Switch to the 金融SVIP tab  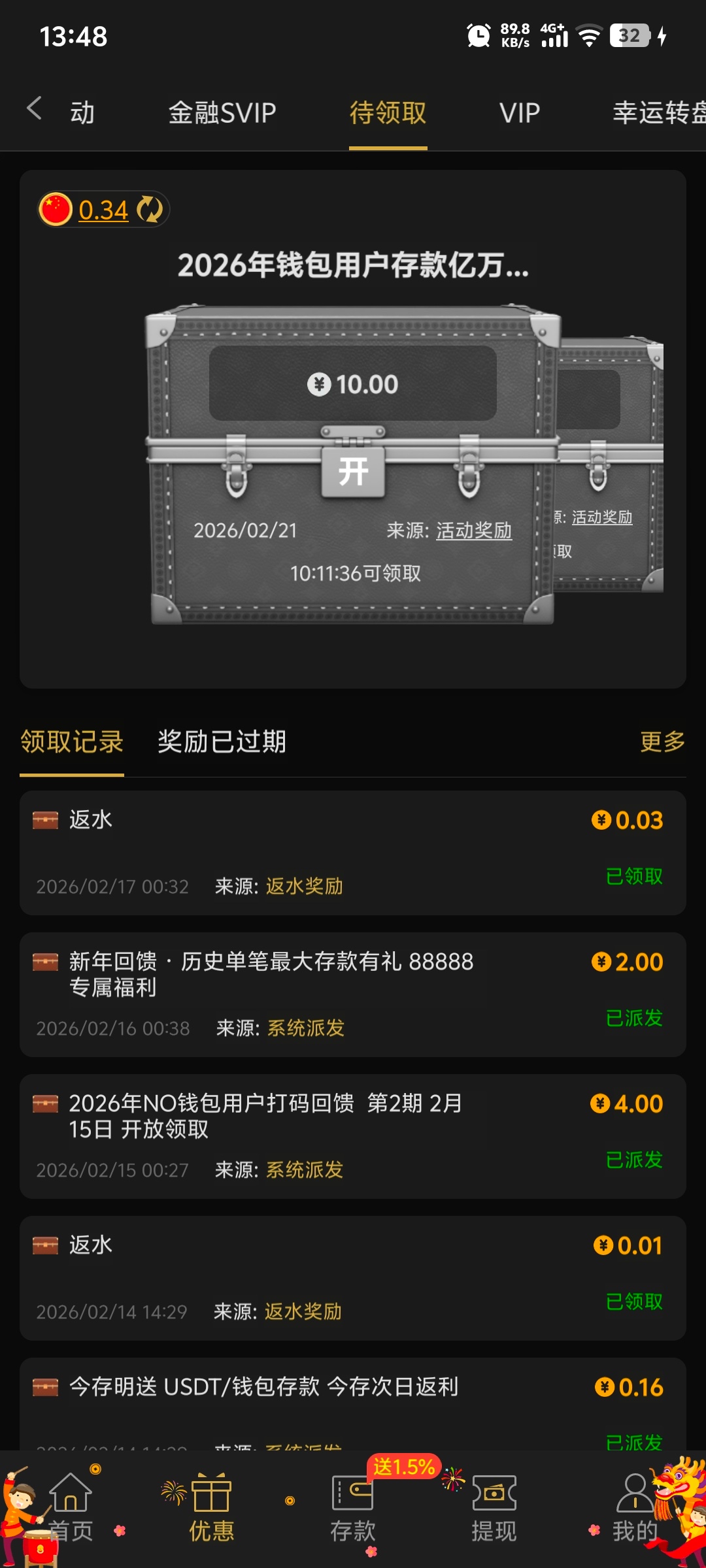pyautogui.click(x=222, y=113)
